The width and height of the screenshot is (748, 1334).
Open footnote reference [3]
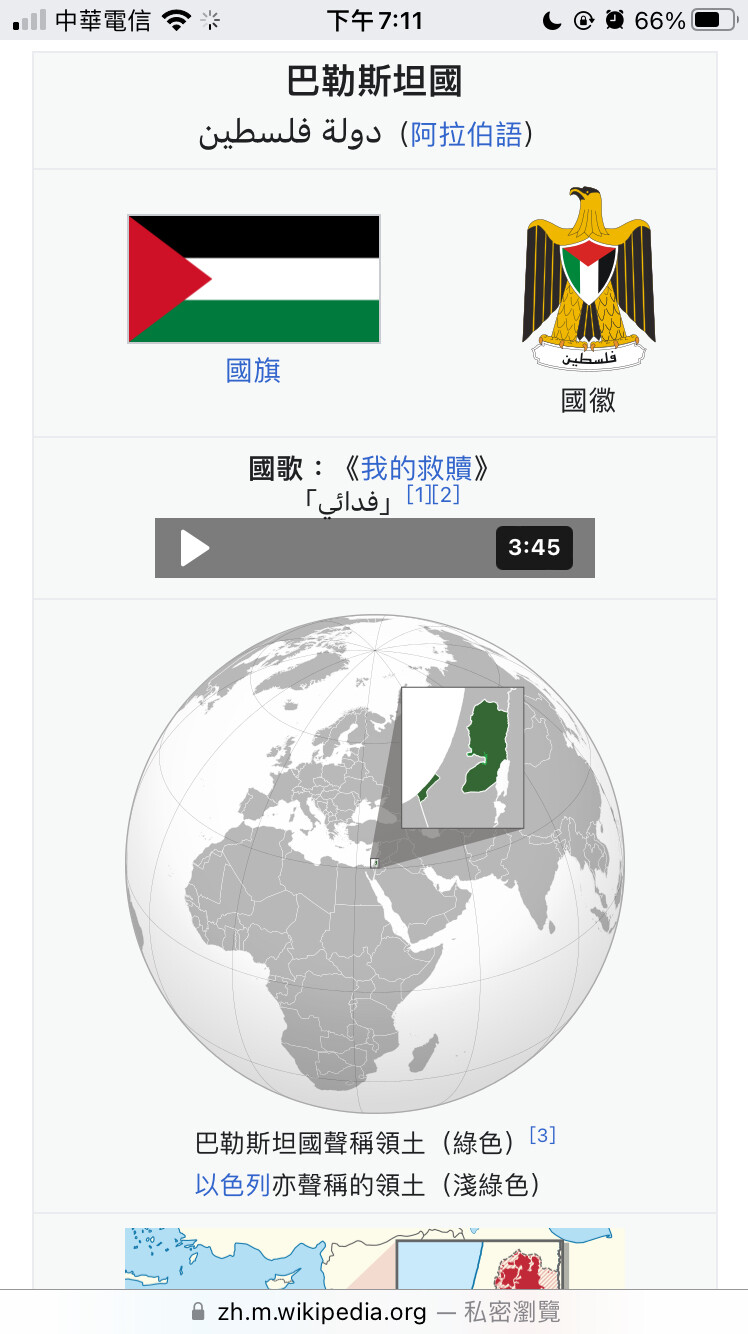pyautogui.click(x=542, y=1135)
